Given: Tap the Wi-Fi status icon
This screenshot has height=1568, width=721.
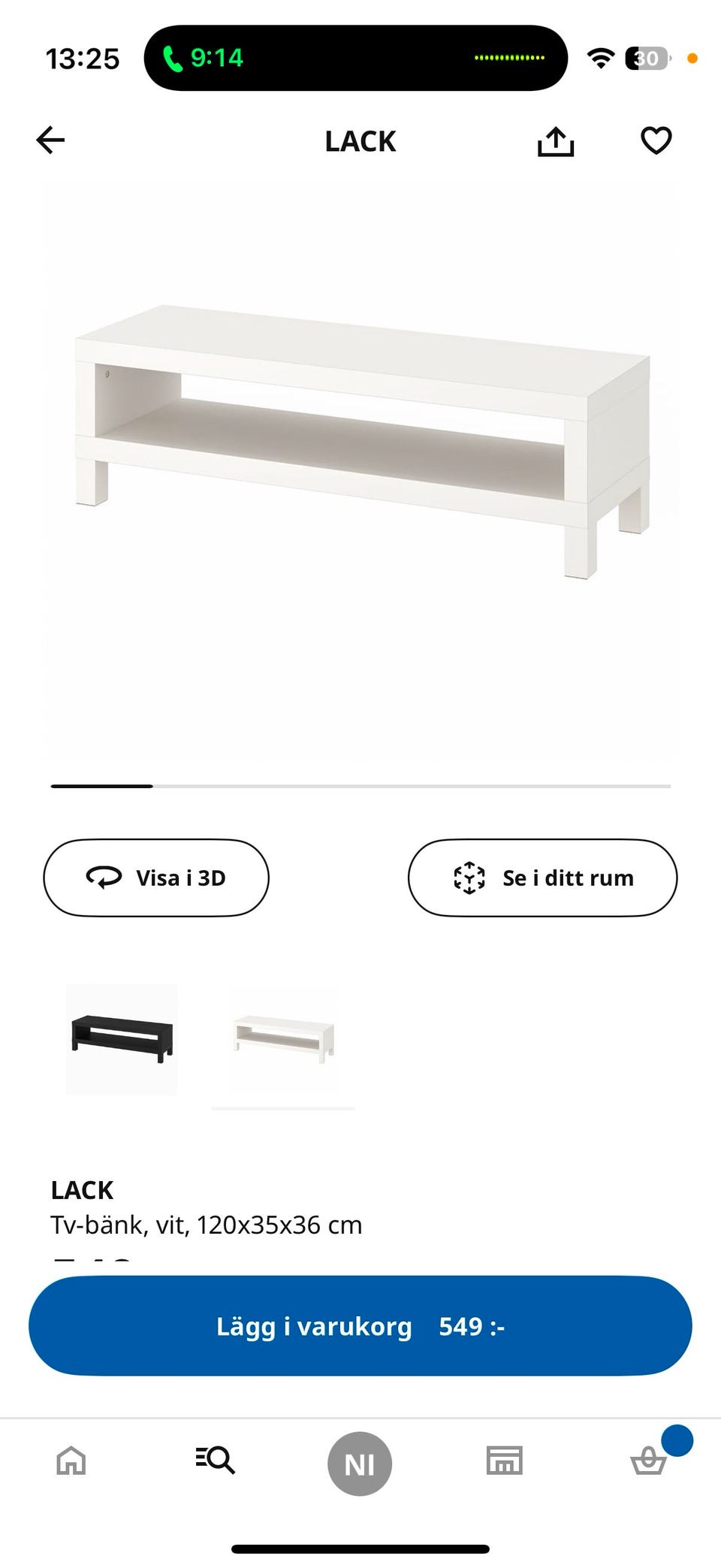Looking at the screenshot, I should [x=599, y=57].
